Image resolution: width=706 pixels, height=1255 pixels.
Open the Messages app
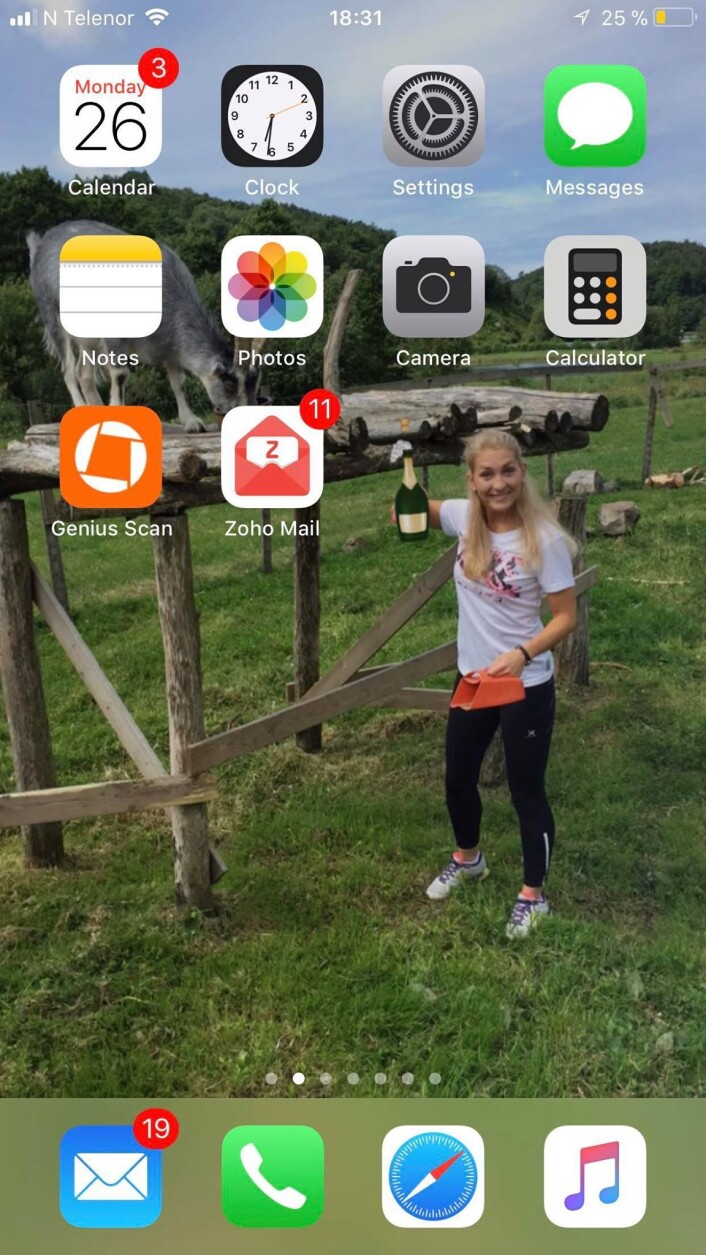594,116
